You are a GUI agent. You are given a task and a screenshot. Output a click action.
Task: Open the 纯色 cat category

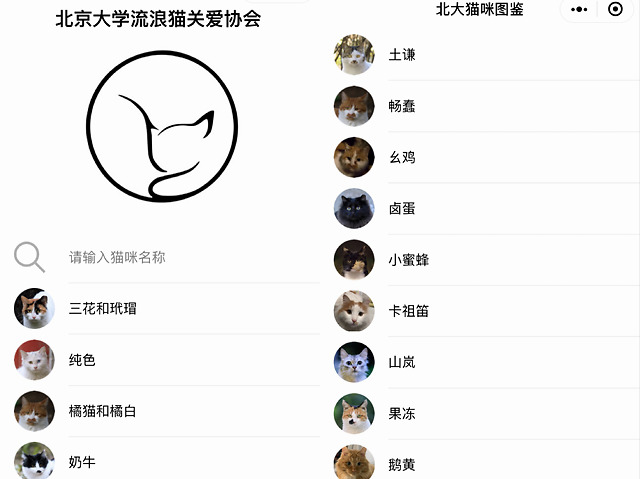tap(82, 360)
